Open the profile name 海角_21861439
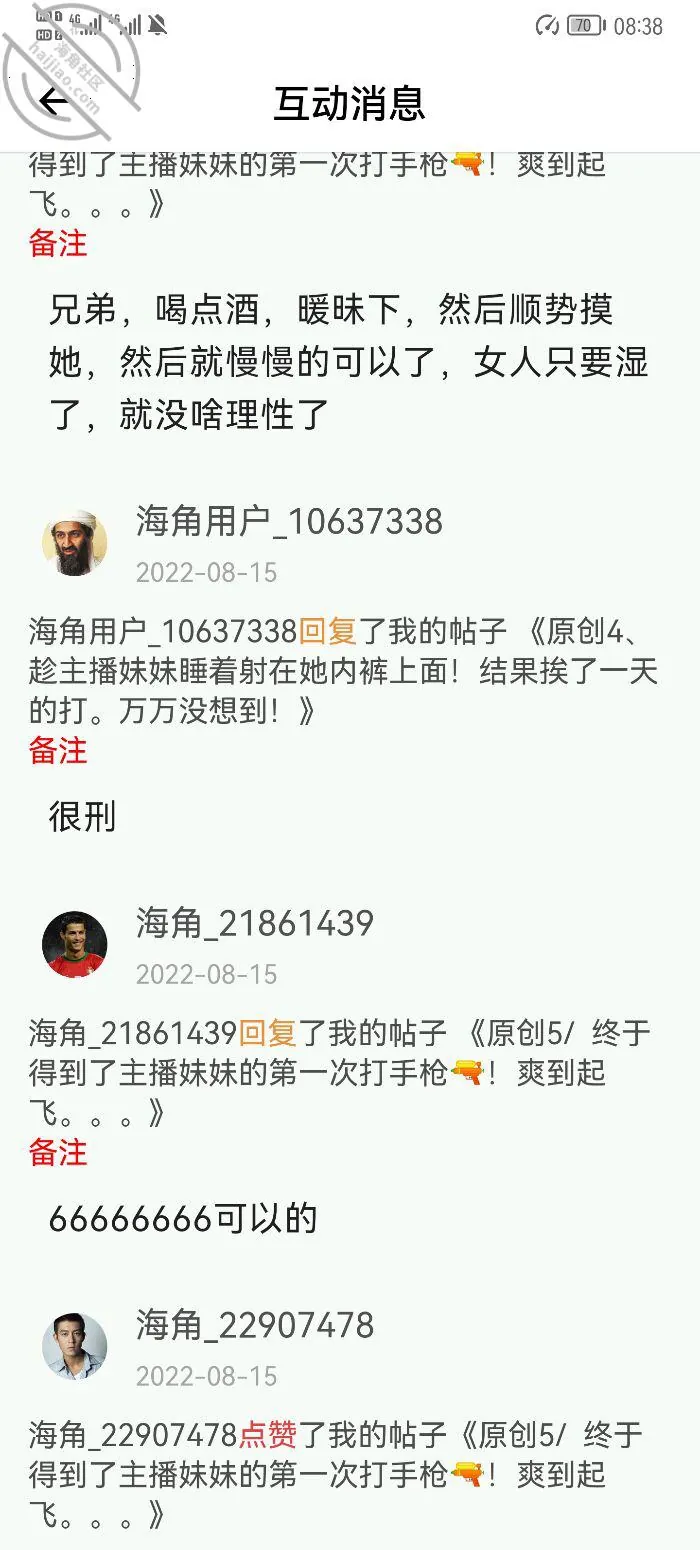The image size is (700, 1550). tap(254, 923)
